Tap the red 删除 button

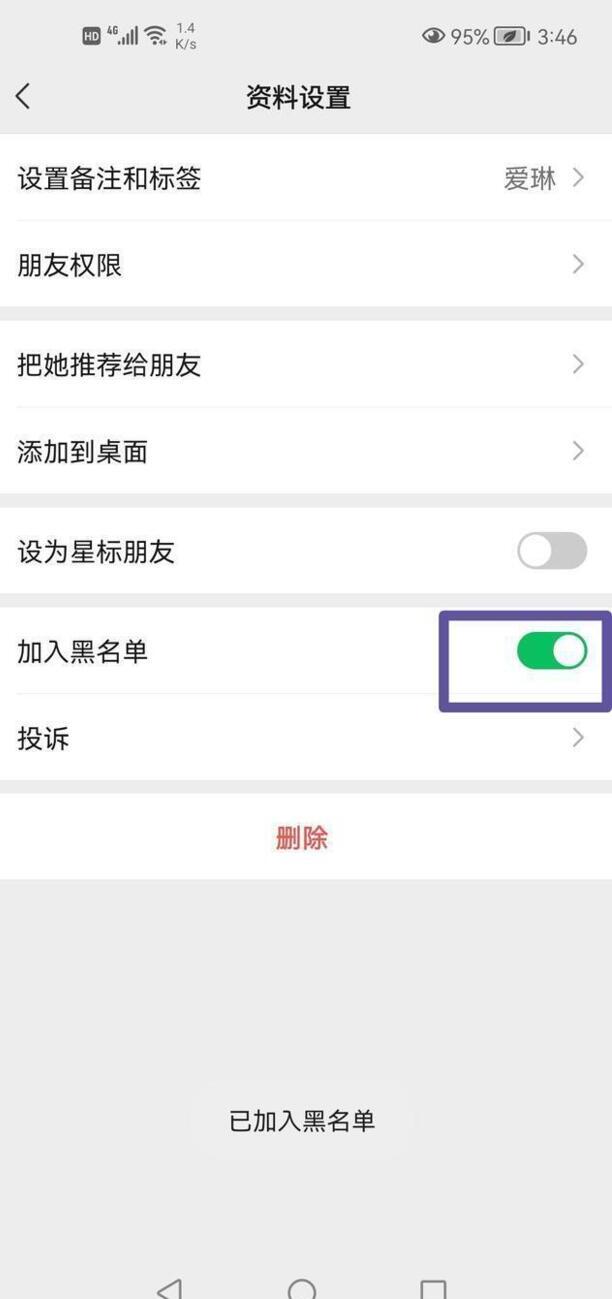302,838
